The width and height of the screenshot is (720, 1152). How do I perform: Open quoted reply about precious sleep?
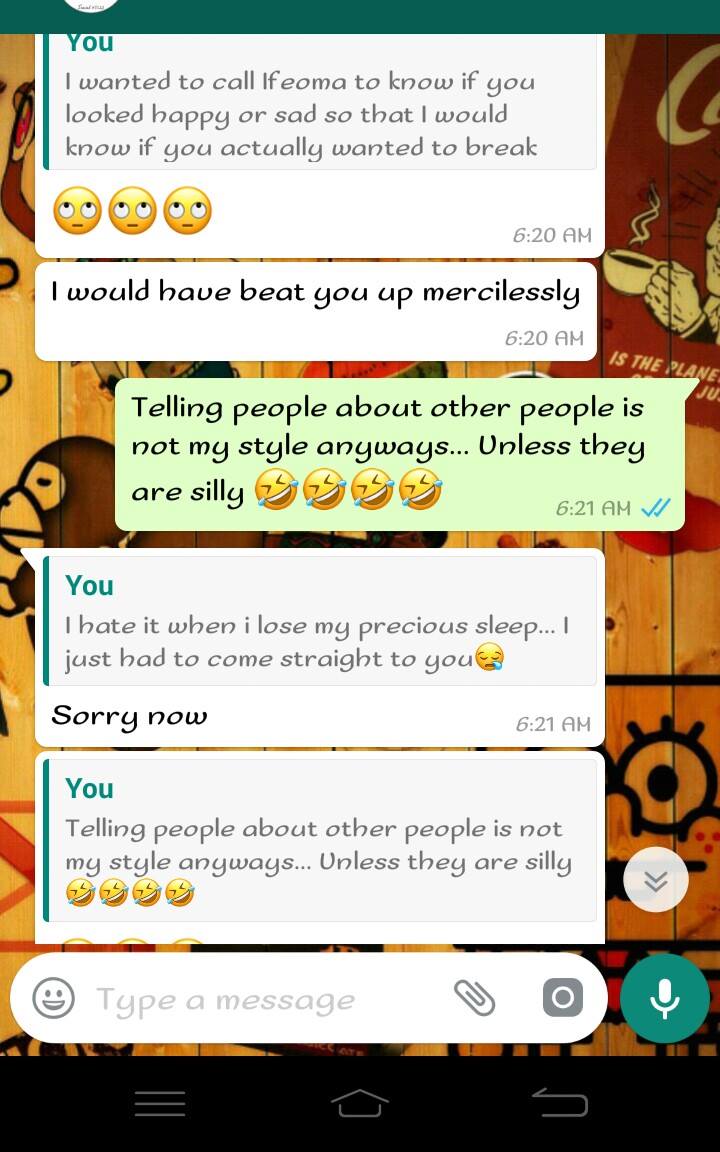click(320, 622)
